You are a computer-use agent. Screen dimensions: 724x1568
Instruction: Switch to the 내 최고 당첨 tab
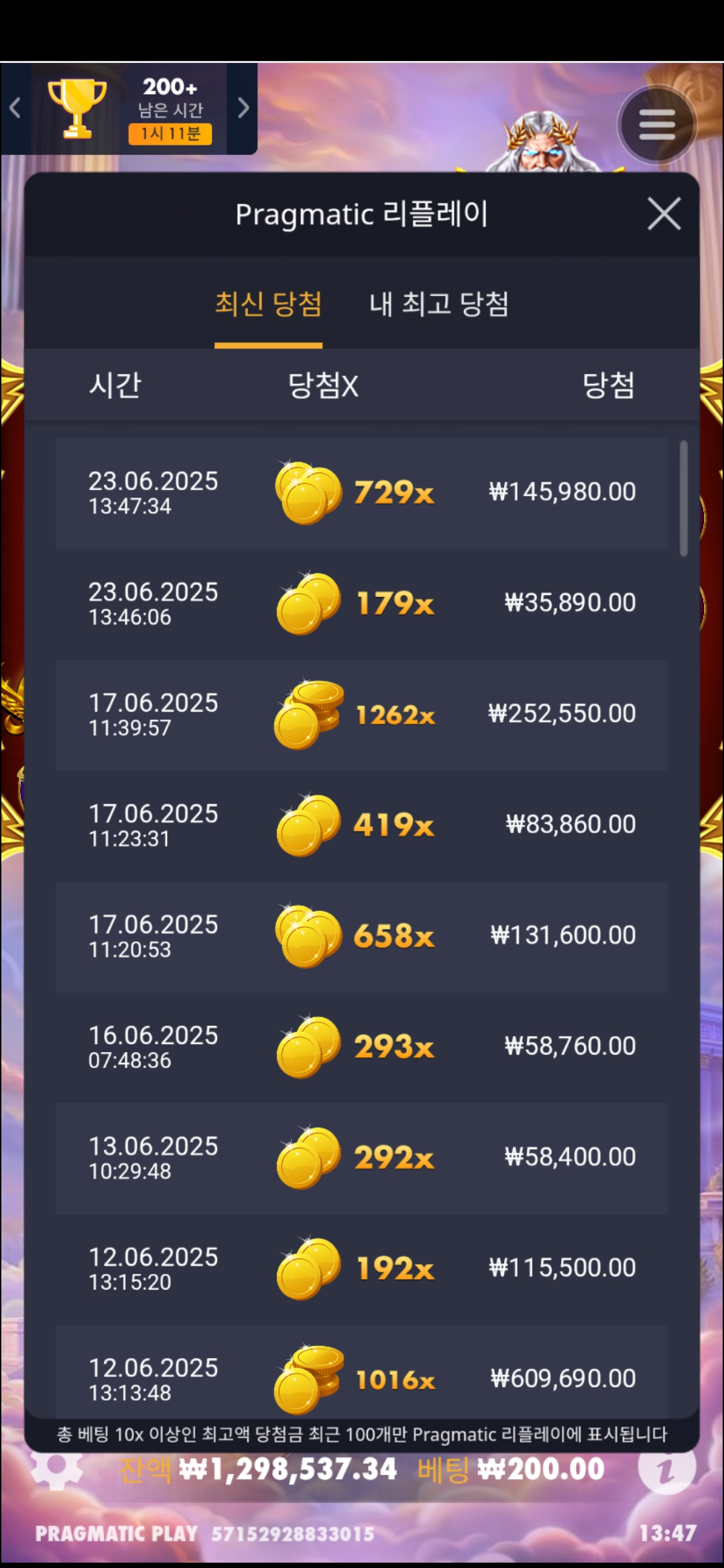[439, 304]
